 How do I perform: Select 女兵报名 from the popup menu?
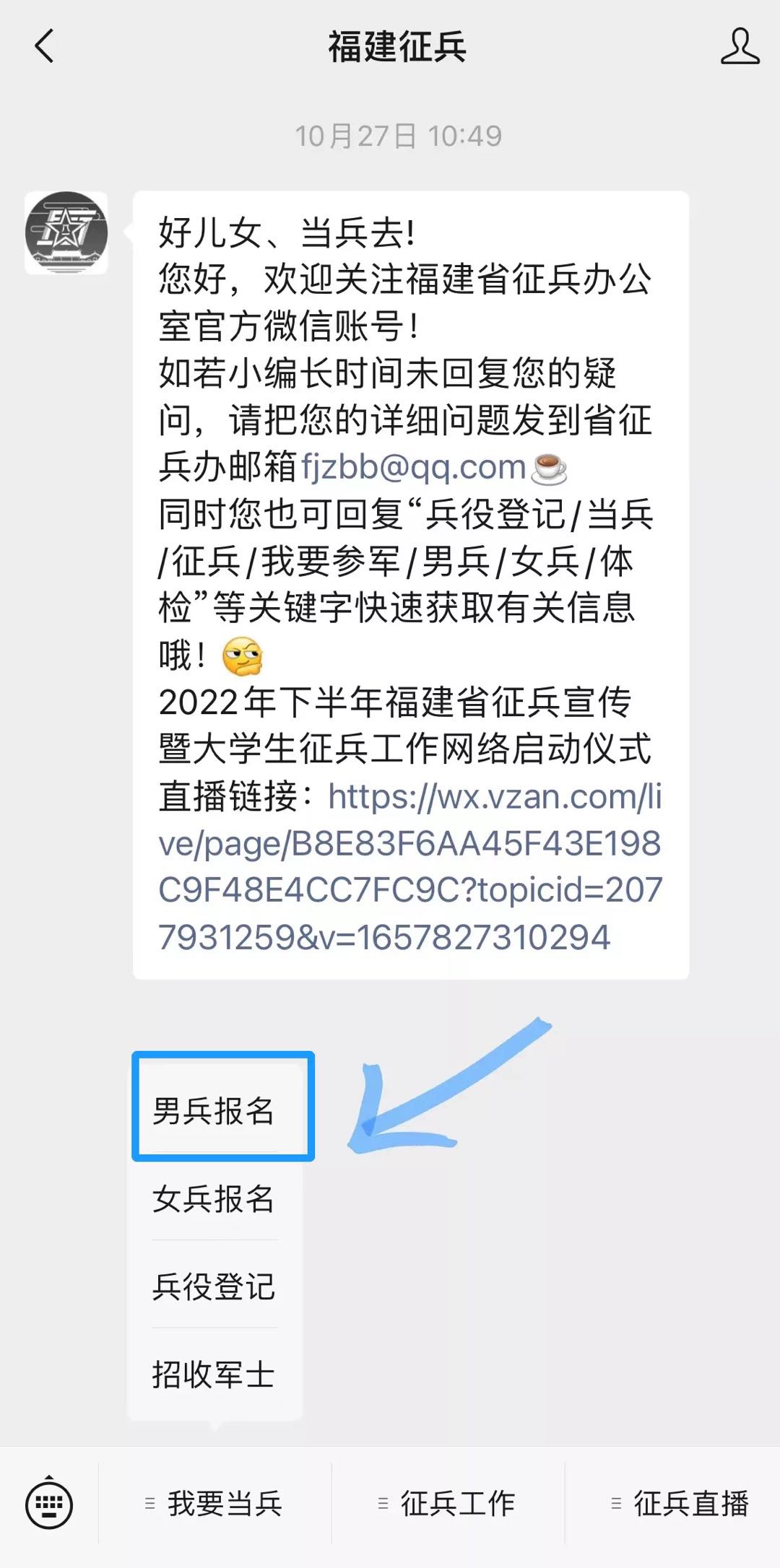tap(214, 1198)
